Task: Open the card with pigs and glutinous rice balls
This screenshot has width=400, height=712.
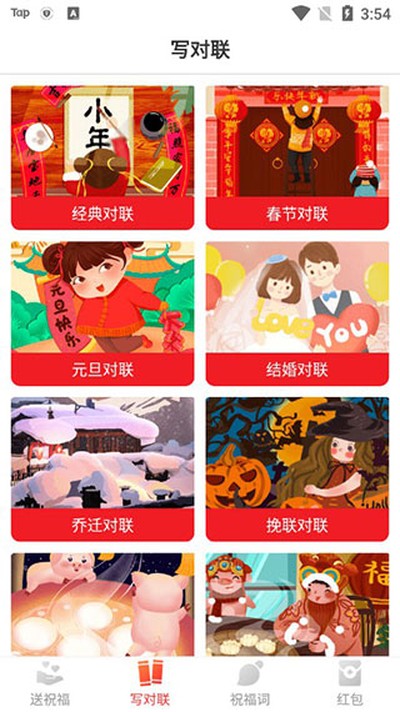Action: pyautogui.click(x=103, y=604)
